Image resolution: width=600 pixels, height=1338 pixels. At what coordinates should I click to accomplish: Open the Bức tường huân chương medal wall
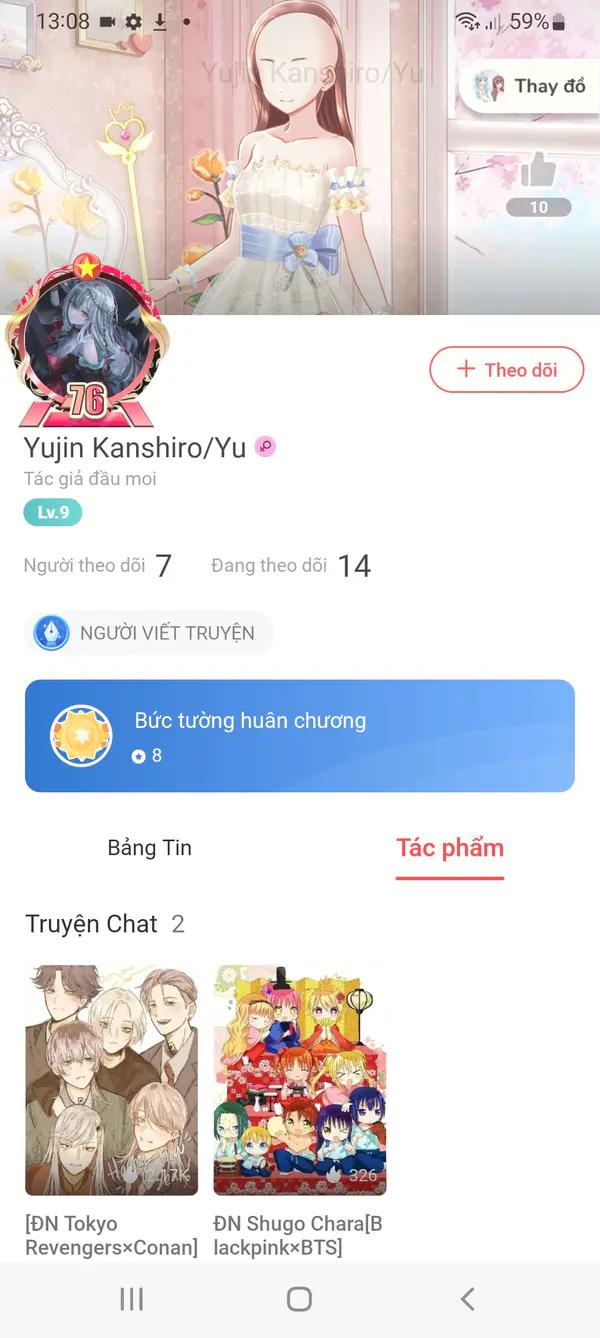tap(300, 736)
